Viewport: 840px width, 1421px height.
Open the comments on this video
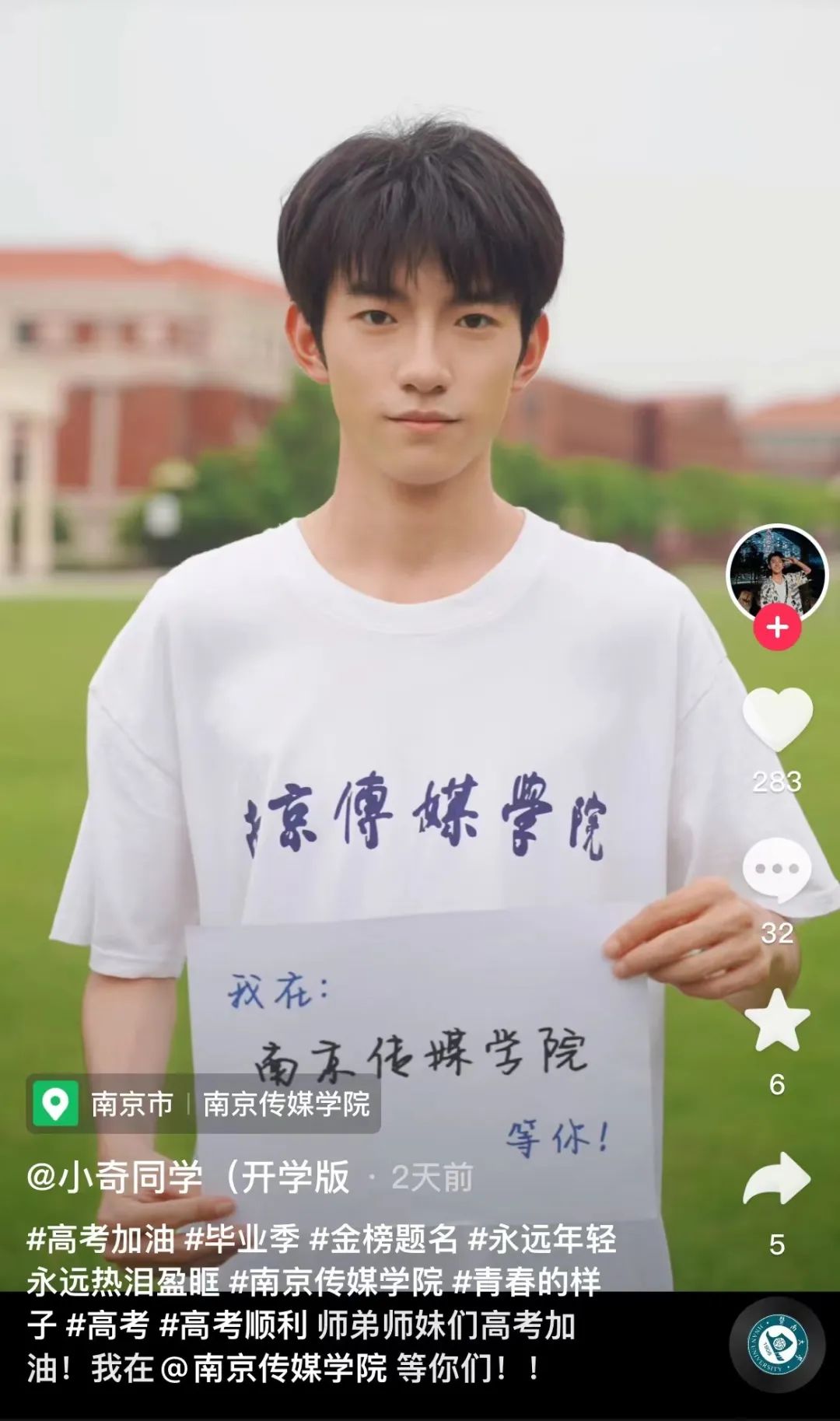coord(777,870)
